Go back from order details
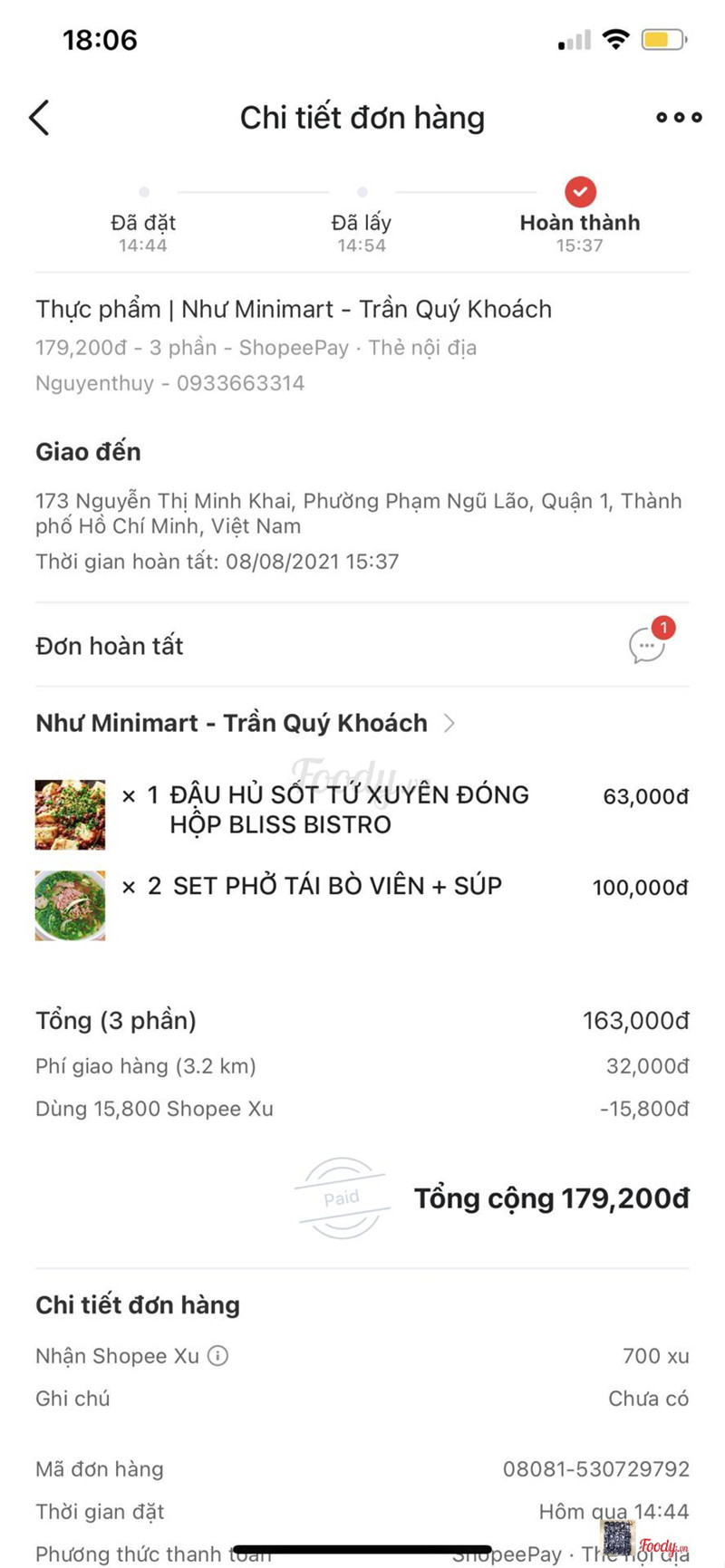Screen dimensions: 725x1568 [x=40, y=118]
